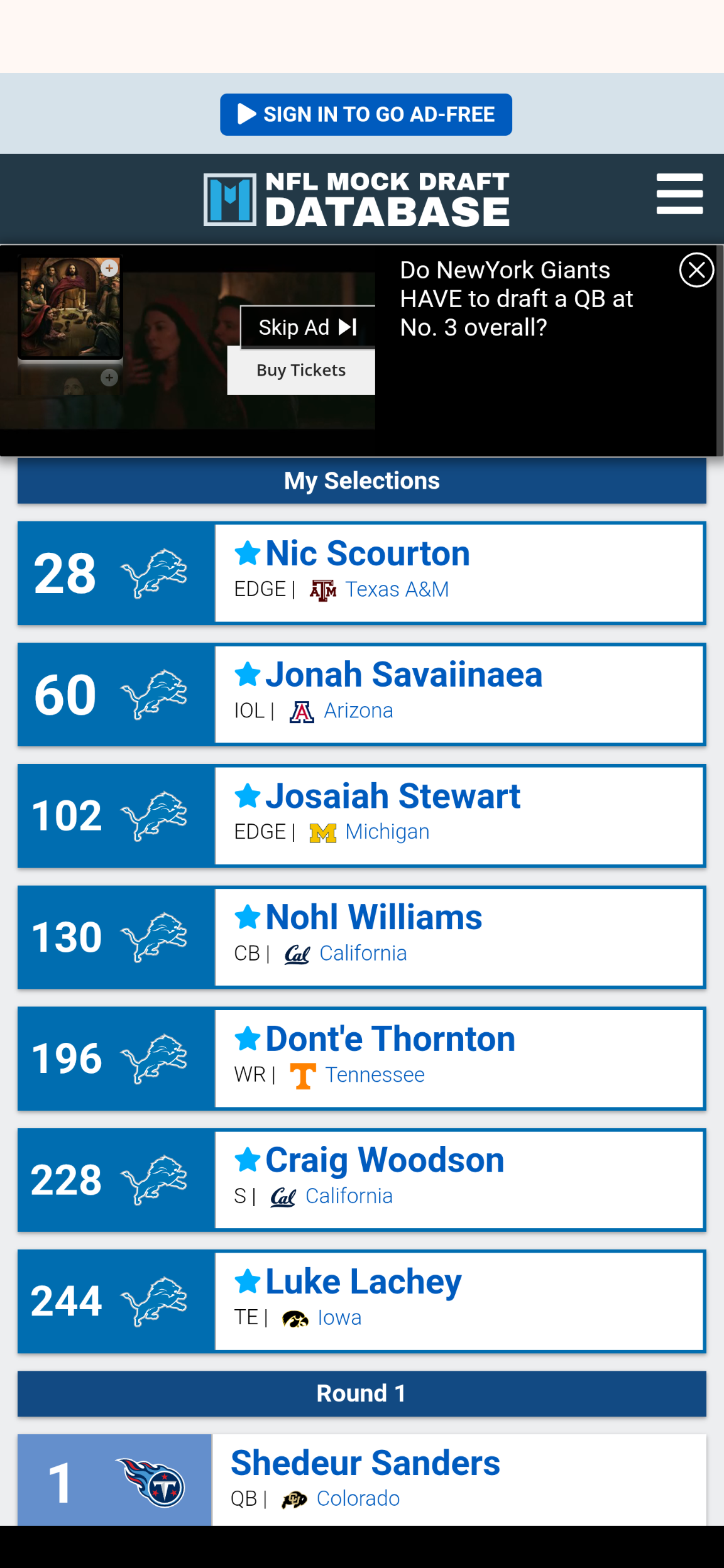Image resolution: width=724 pixels, height=1568 pixels.
Task: View the Tennessee school page
Action: 375,1075
